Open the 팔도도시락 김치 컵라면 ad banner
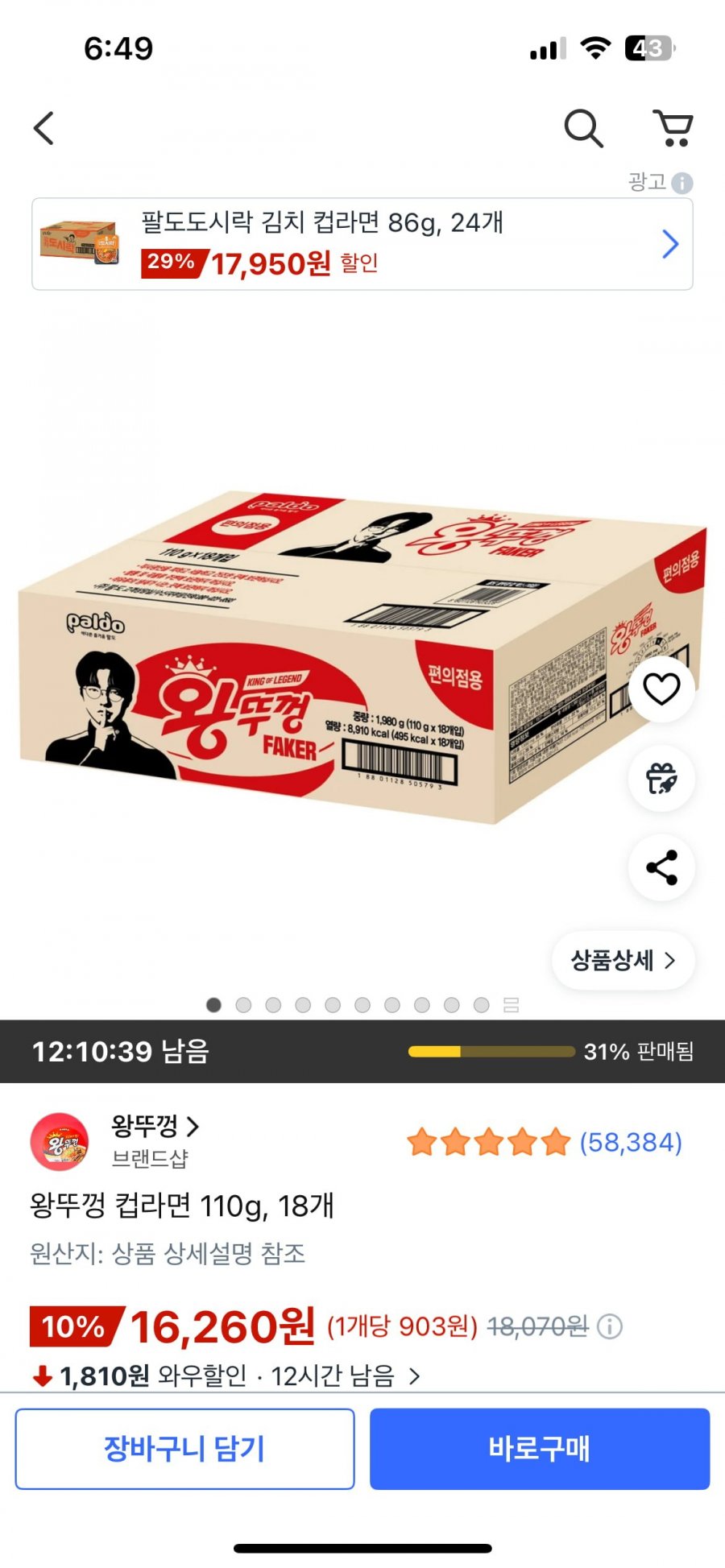 [362, 244]
